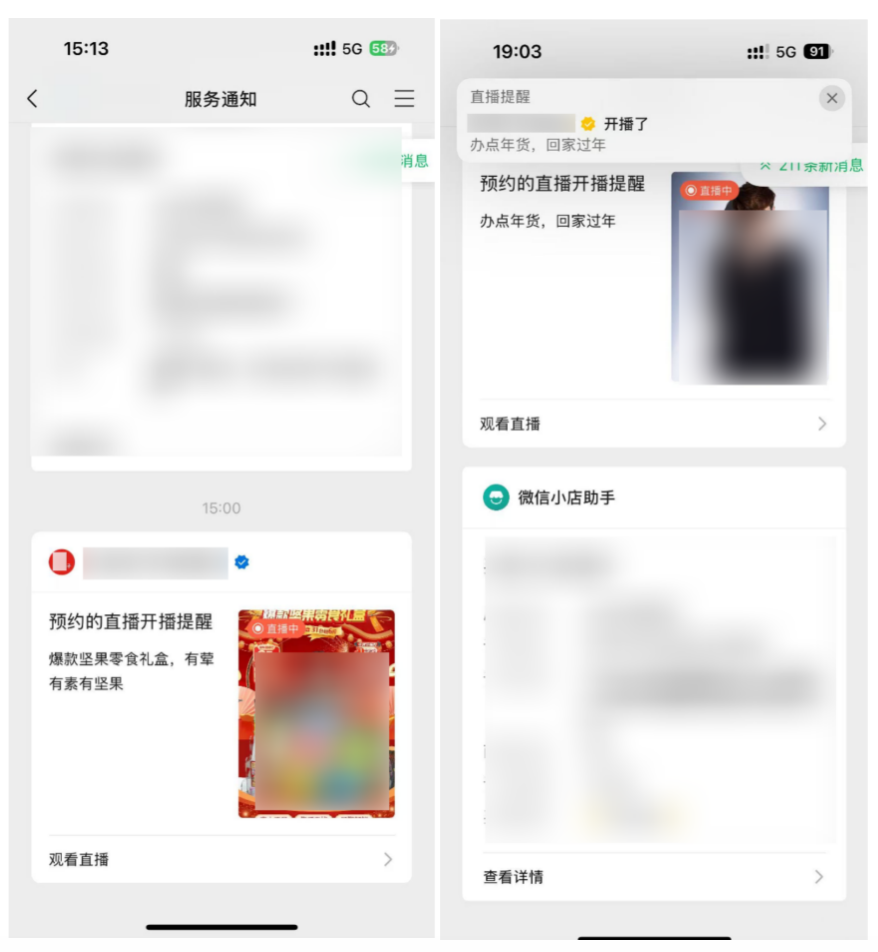This screenshot has height=952, width=878.
Task: Go back from the 服务通知 page
Action: [32, 98]
